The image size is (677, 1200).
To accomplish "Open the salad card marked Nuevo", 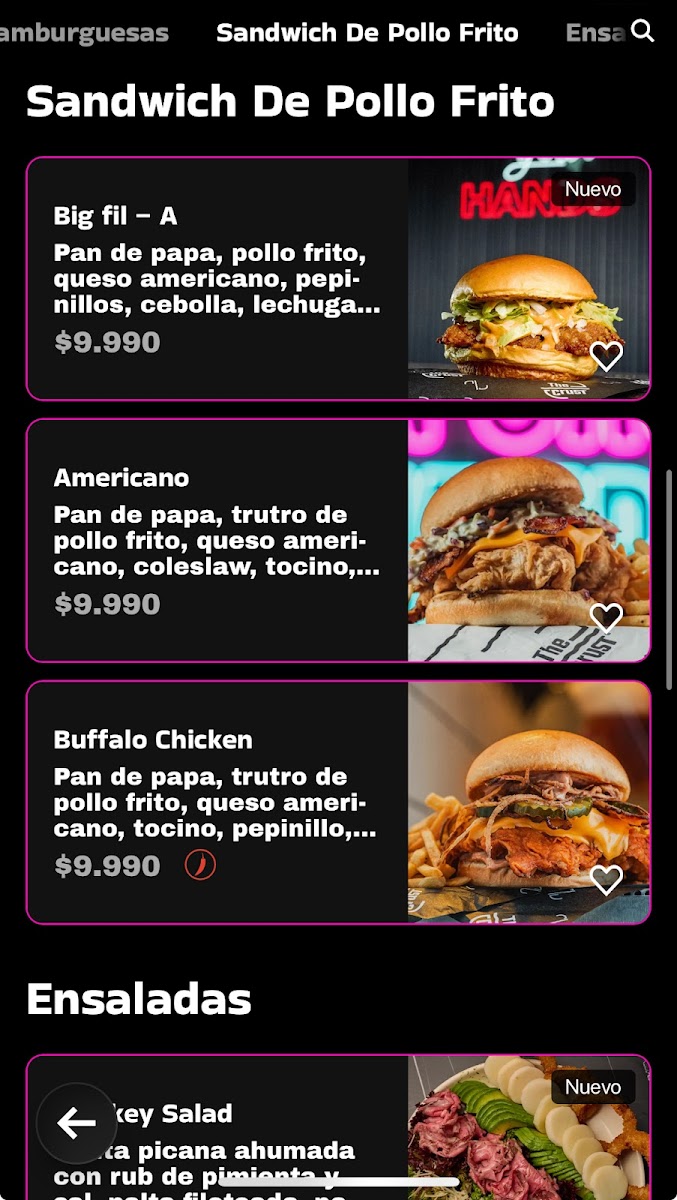I will [x=338, y=1127].
